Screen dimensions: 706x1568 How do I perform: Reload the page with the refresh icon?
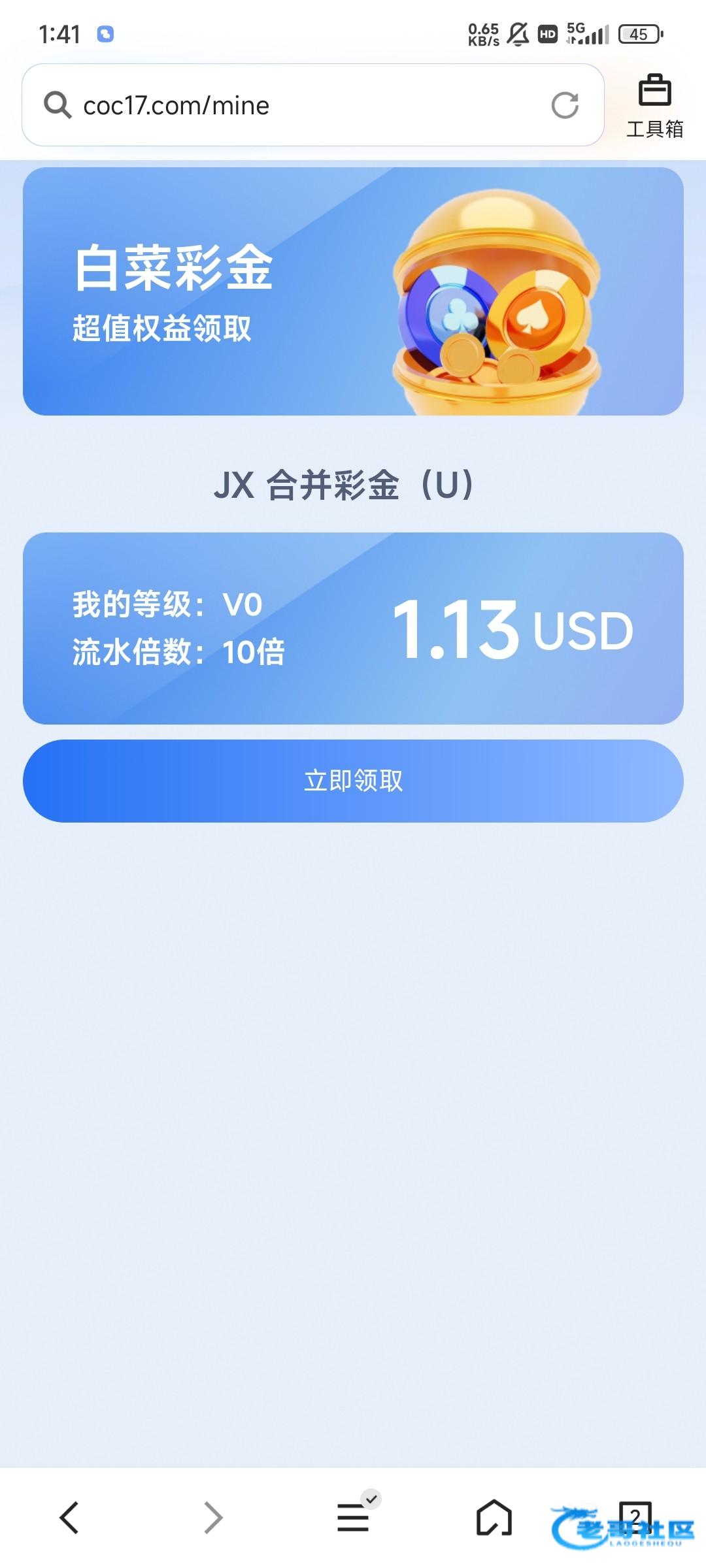(565, 105)
